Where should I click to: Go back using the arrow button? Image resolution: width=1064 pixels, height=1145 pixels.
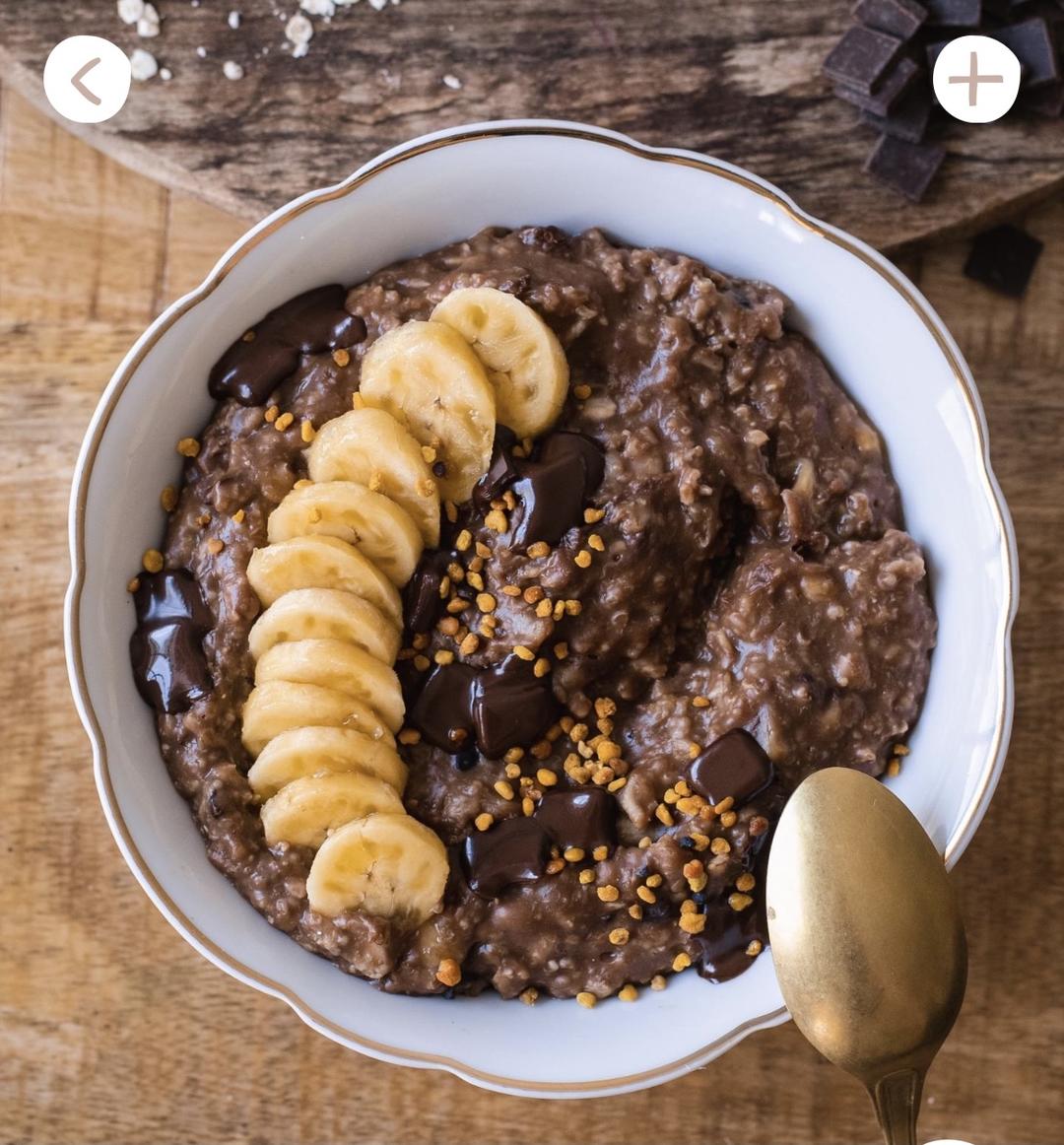[87, 80]
